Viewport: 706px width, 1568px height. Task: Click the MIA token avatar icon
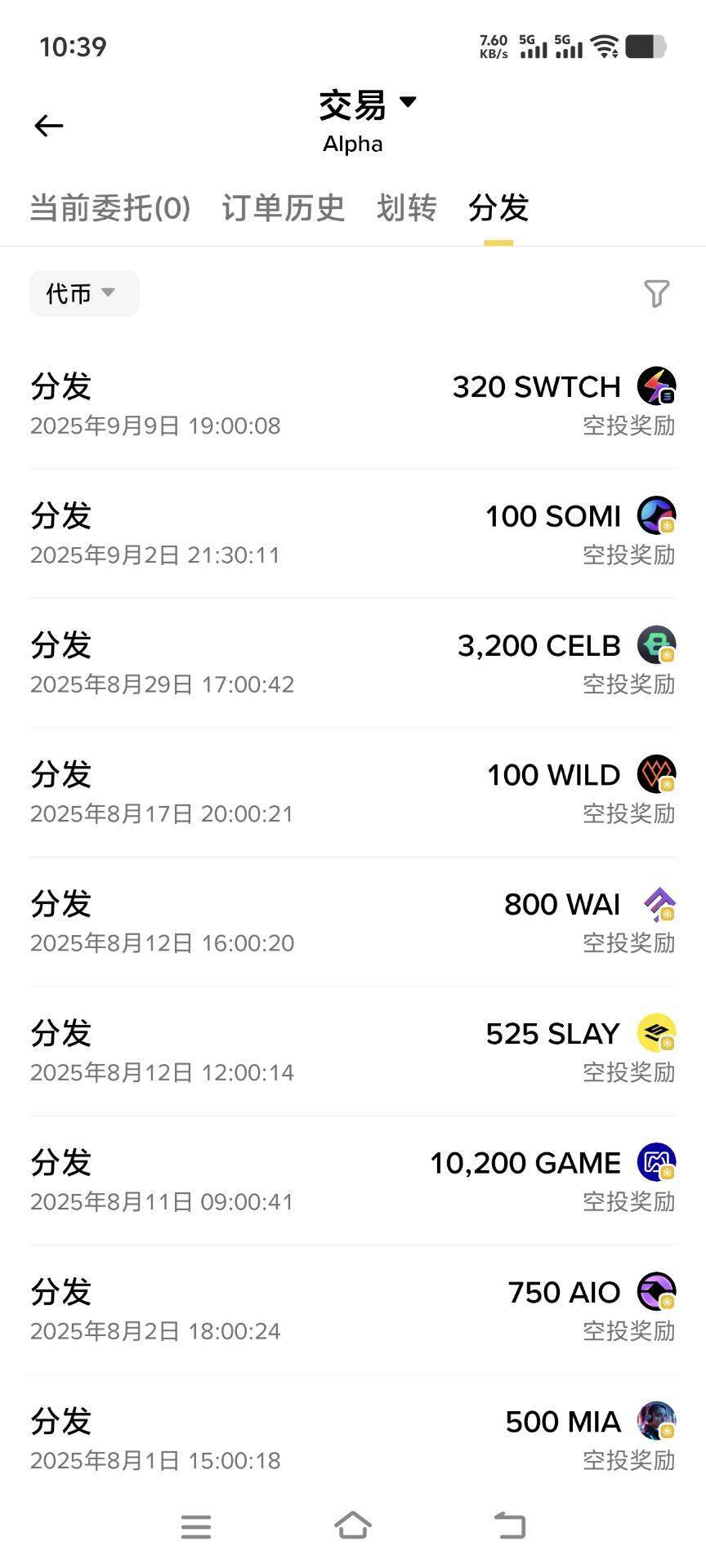(x=656, y=1421)
